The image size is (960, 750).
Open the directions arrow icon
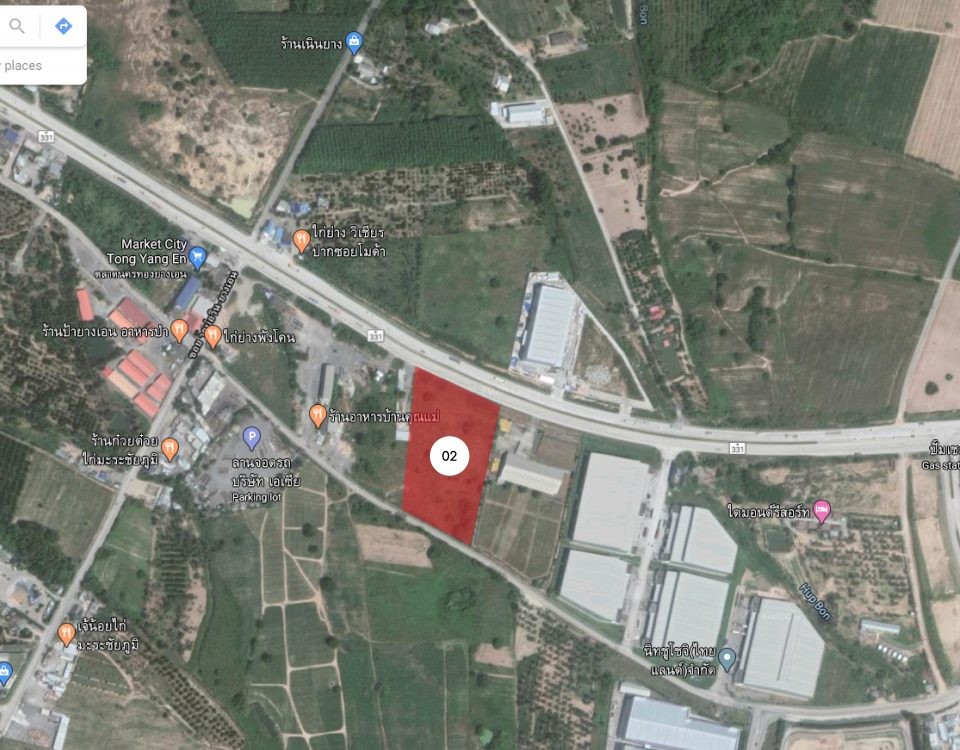pyautogui.click(x=63, y=26)
